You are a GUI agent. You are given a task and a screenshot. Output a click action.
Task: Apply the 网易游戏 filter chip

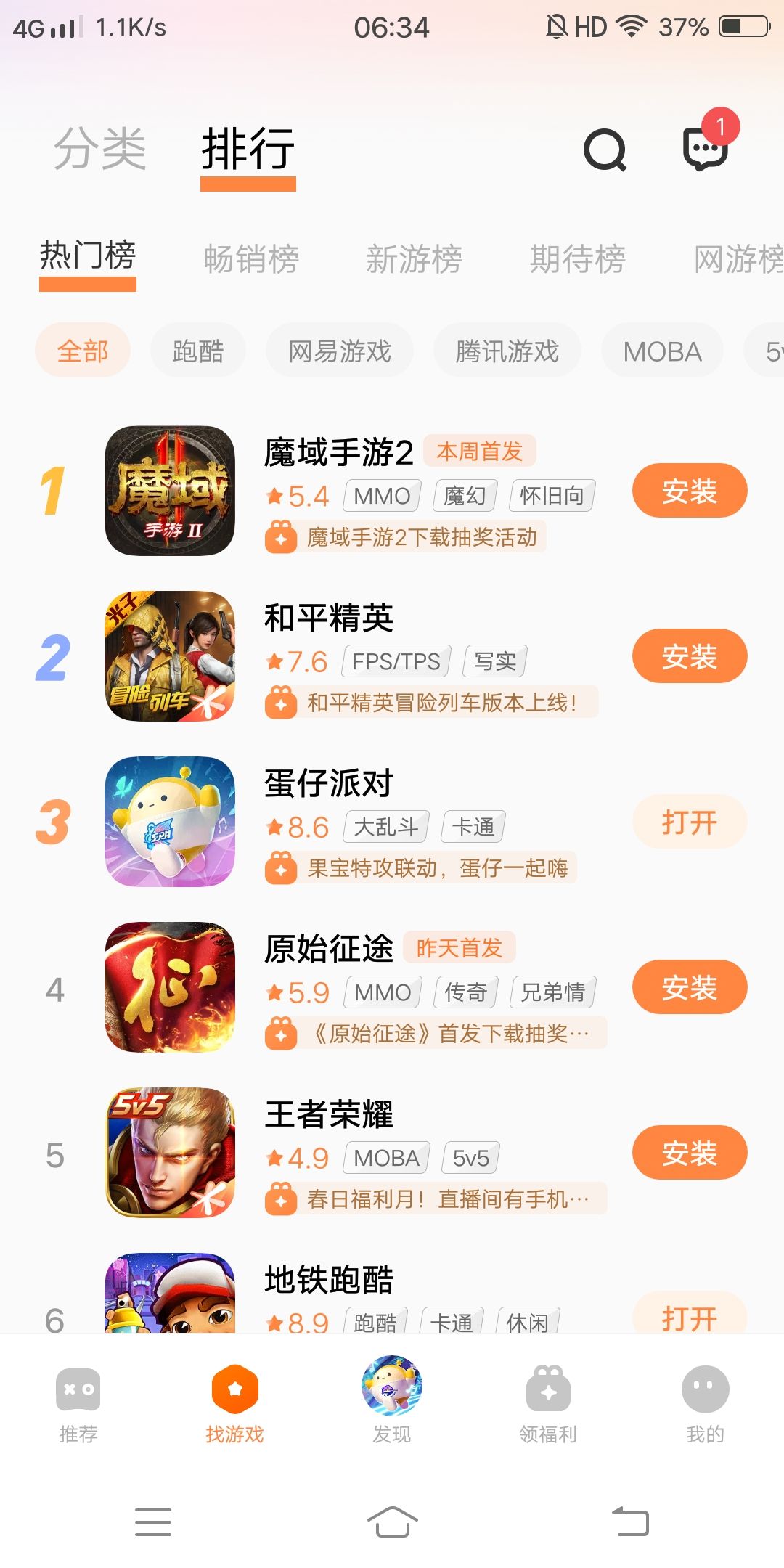[340, 351]
